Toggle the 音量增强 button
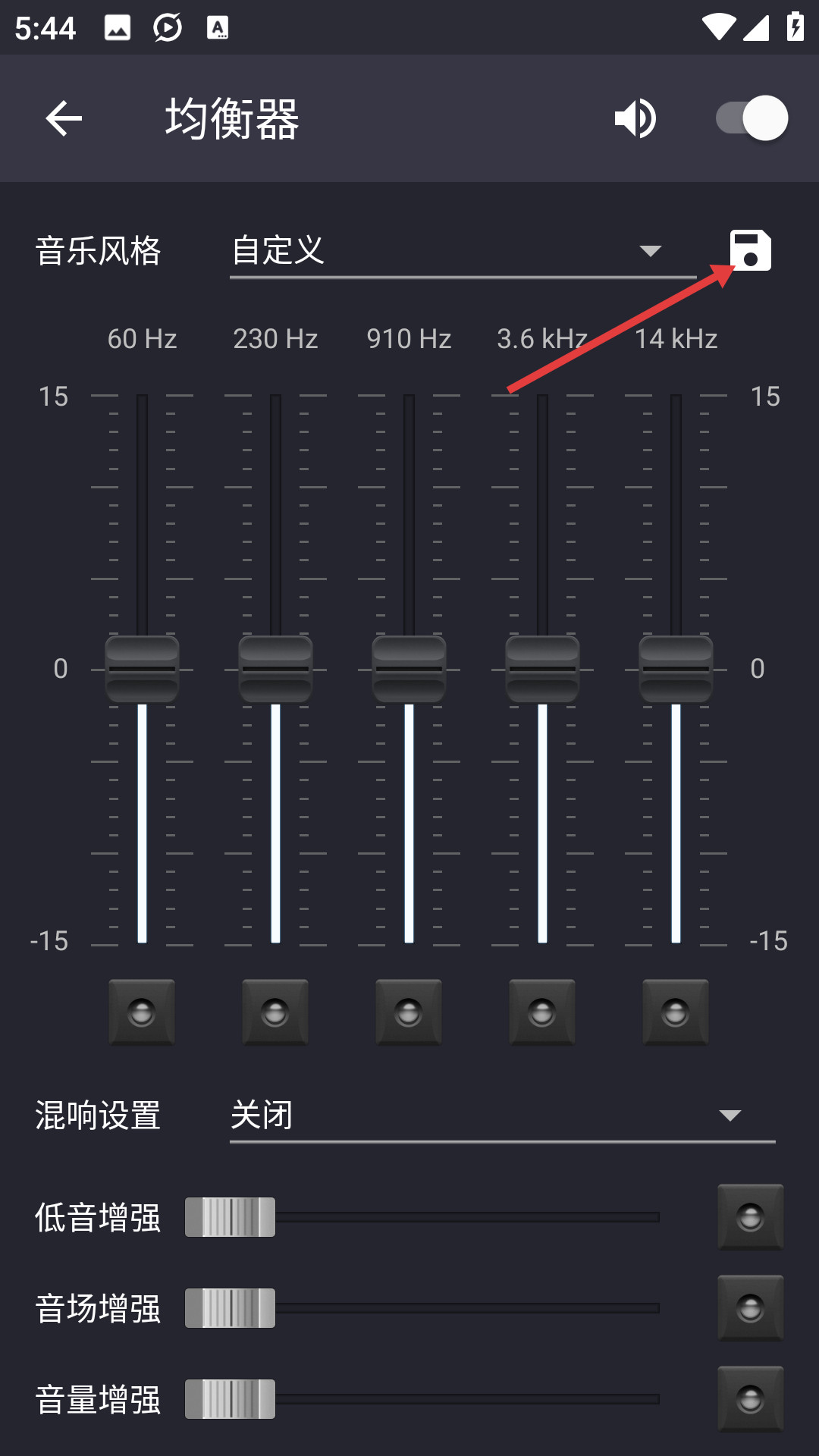The width and height of the screenshot is (819, 1456). (750, 1399)
